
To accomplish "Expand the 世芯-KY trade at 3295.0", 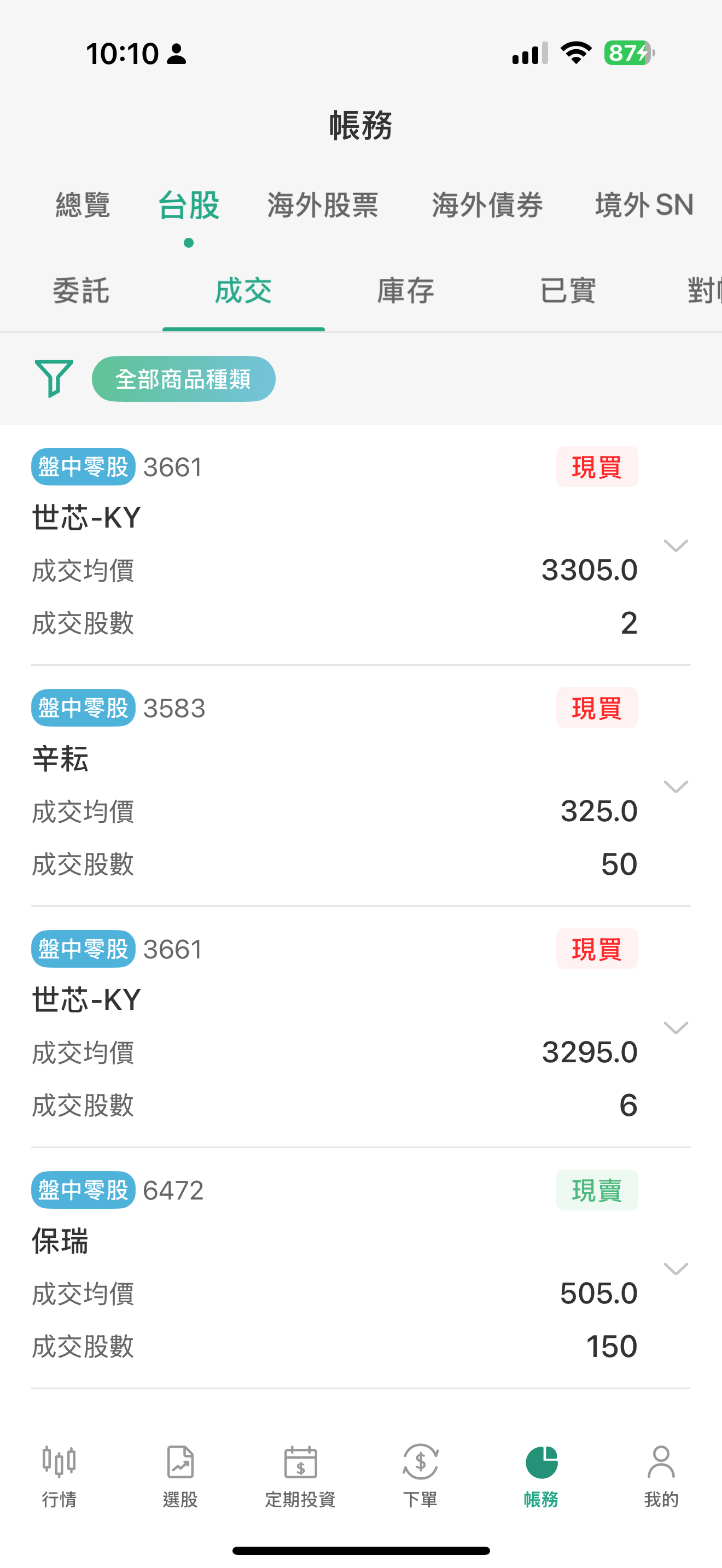I will (x=675, y=1027).
